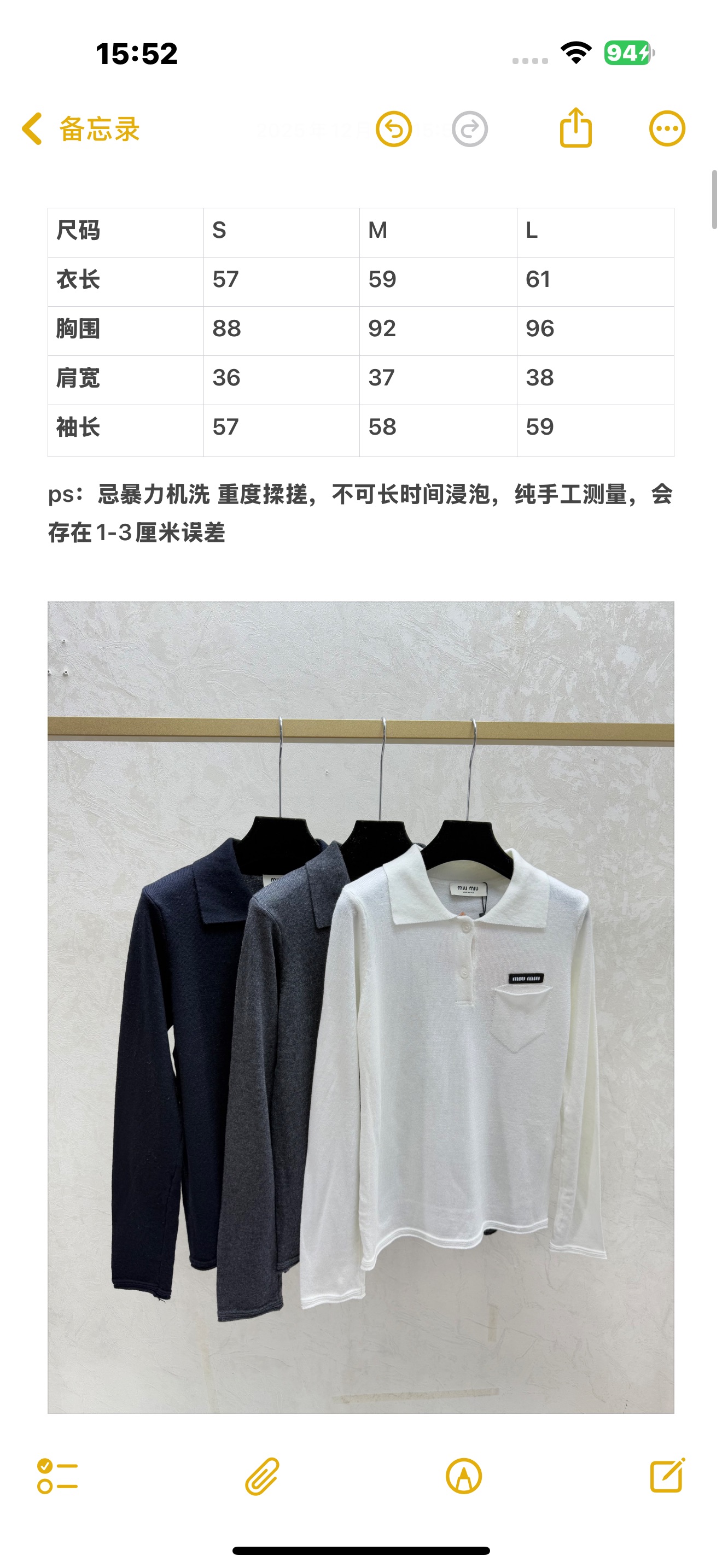Add a checklist to the note
This screenshot has width=722, height=1568.
tap(57, 1476)
